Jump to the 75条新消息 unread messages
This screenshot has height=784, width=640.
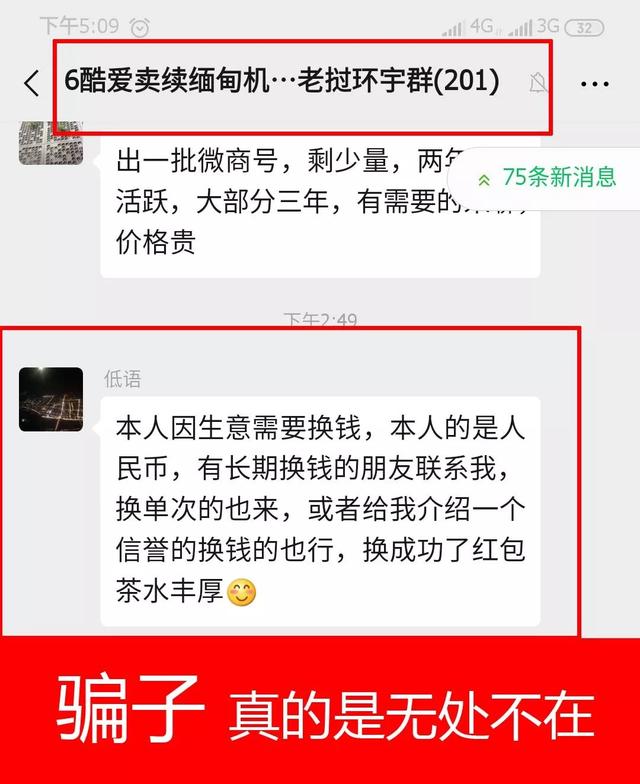[548, 178]
